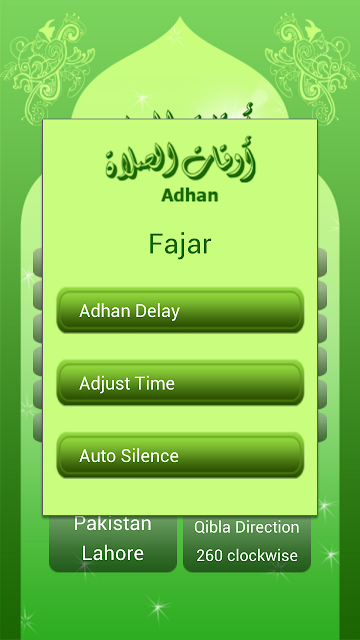Open the Qibla Direction button
The height and width of the screenshot is (640, 360).
pos(247,543)
